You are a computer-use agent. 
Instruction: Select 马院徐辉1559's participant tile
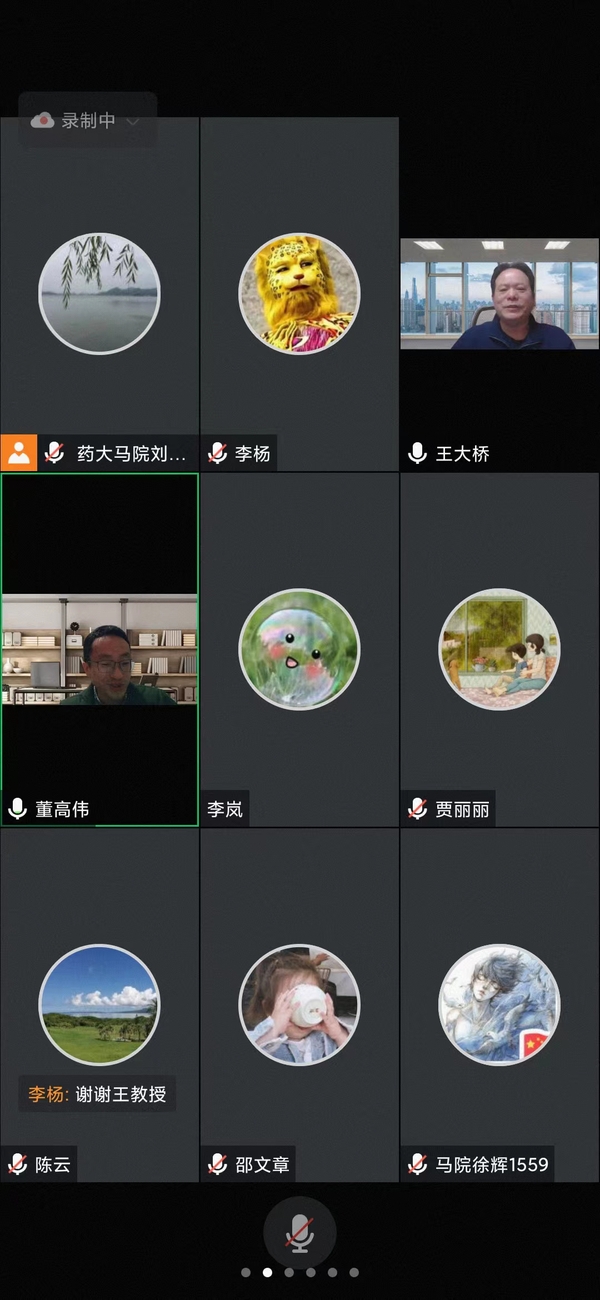(x=499, y=1005)
